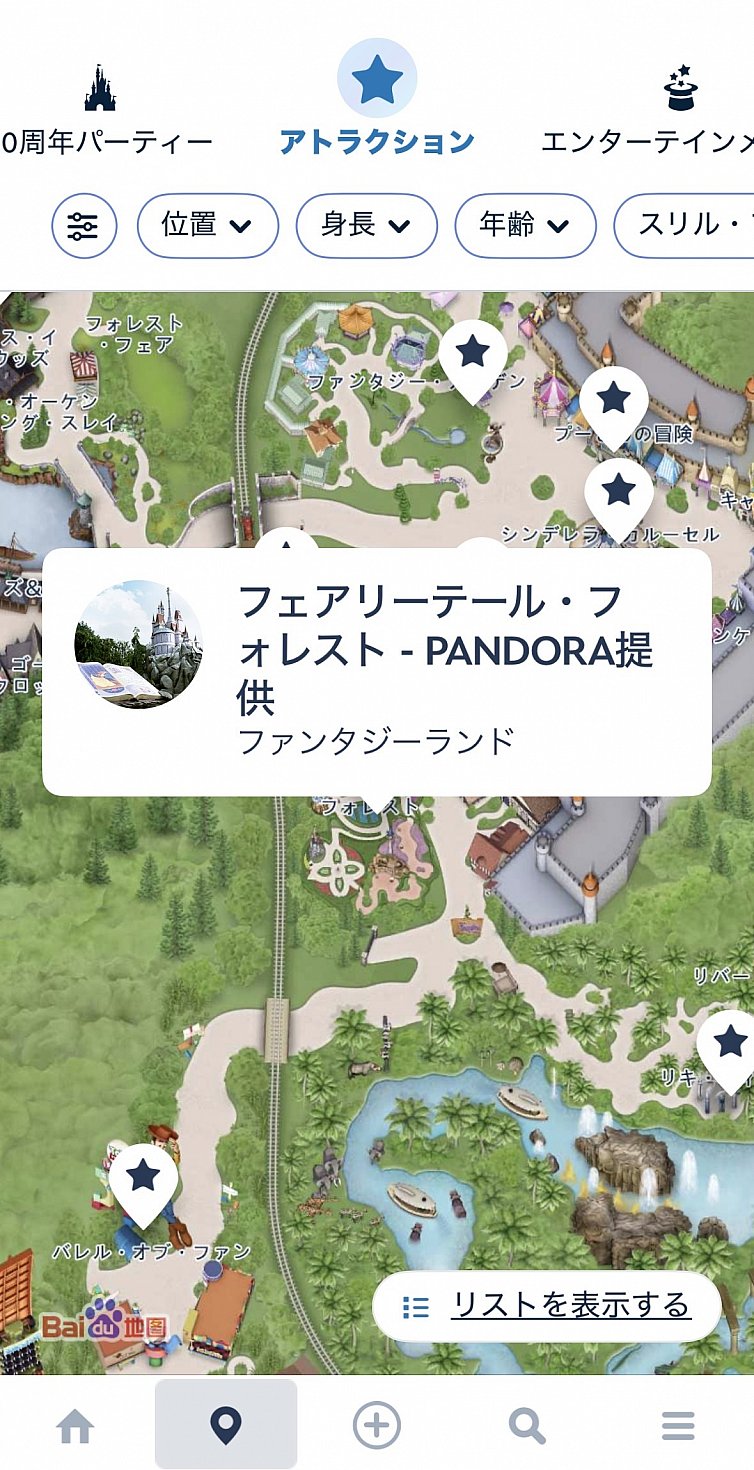Expand the 位置 filter dropdown

[207, 226]
